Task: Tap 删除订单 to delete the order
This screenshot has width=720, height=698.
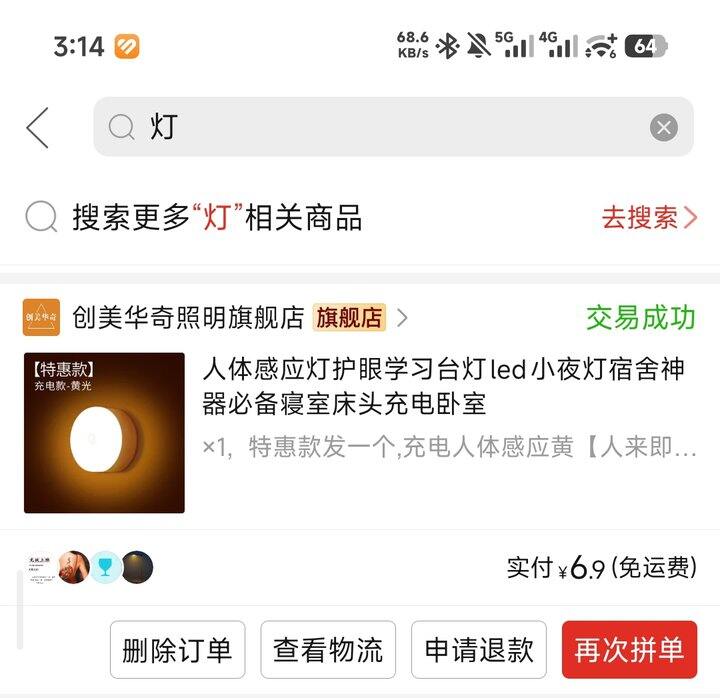Action: (x=177, y=650)
